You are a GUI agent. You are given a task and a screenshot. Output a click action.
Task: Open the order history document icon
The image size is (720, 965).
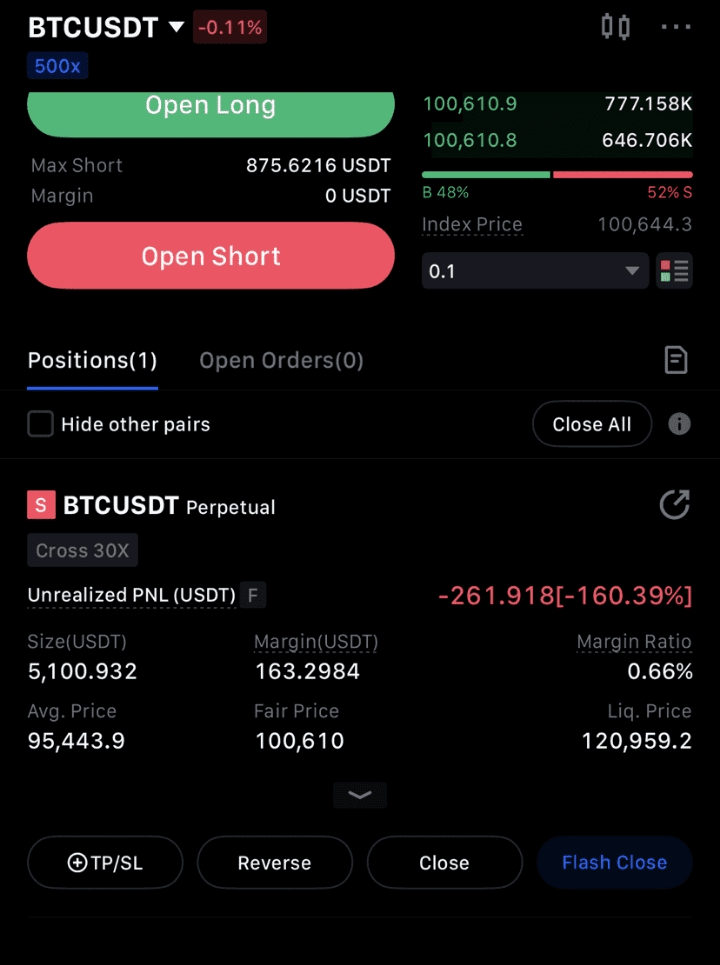pos(676,360)
